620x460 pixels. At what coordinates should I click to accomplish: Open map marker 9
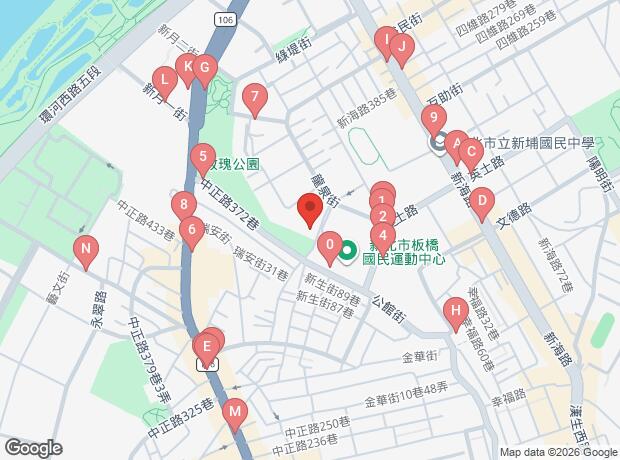[433, 118]
